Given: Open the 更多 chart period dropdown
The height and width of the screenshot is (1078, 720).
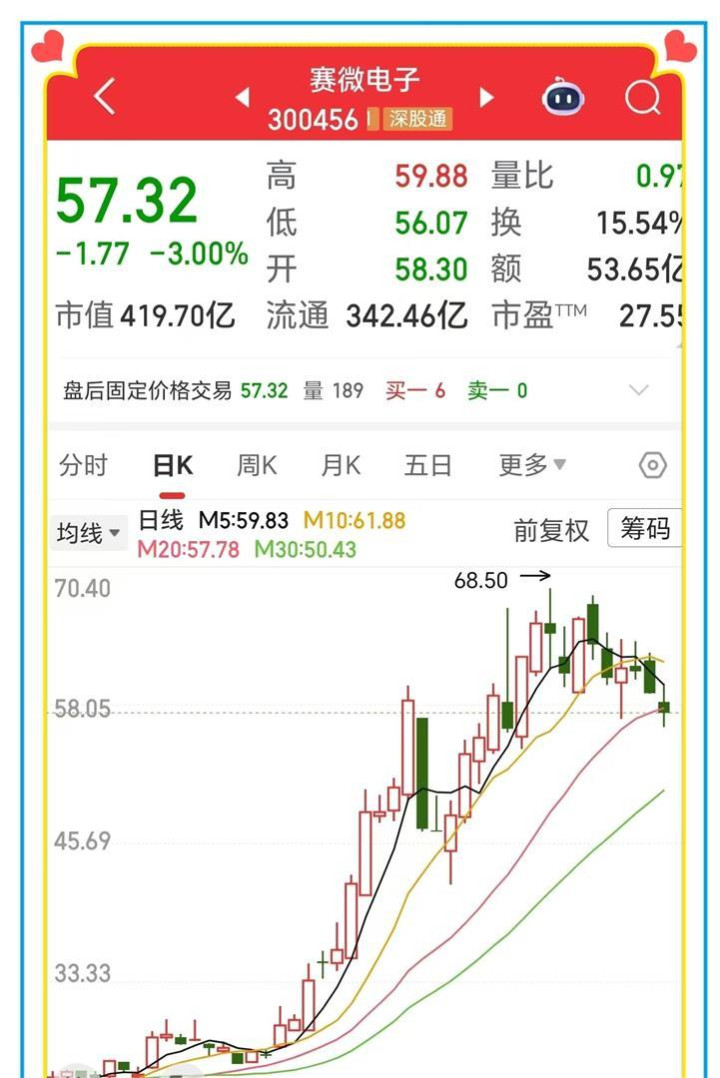Looking at the screenshot, I should [532, 466].
